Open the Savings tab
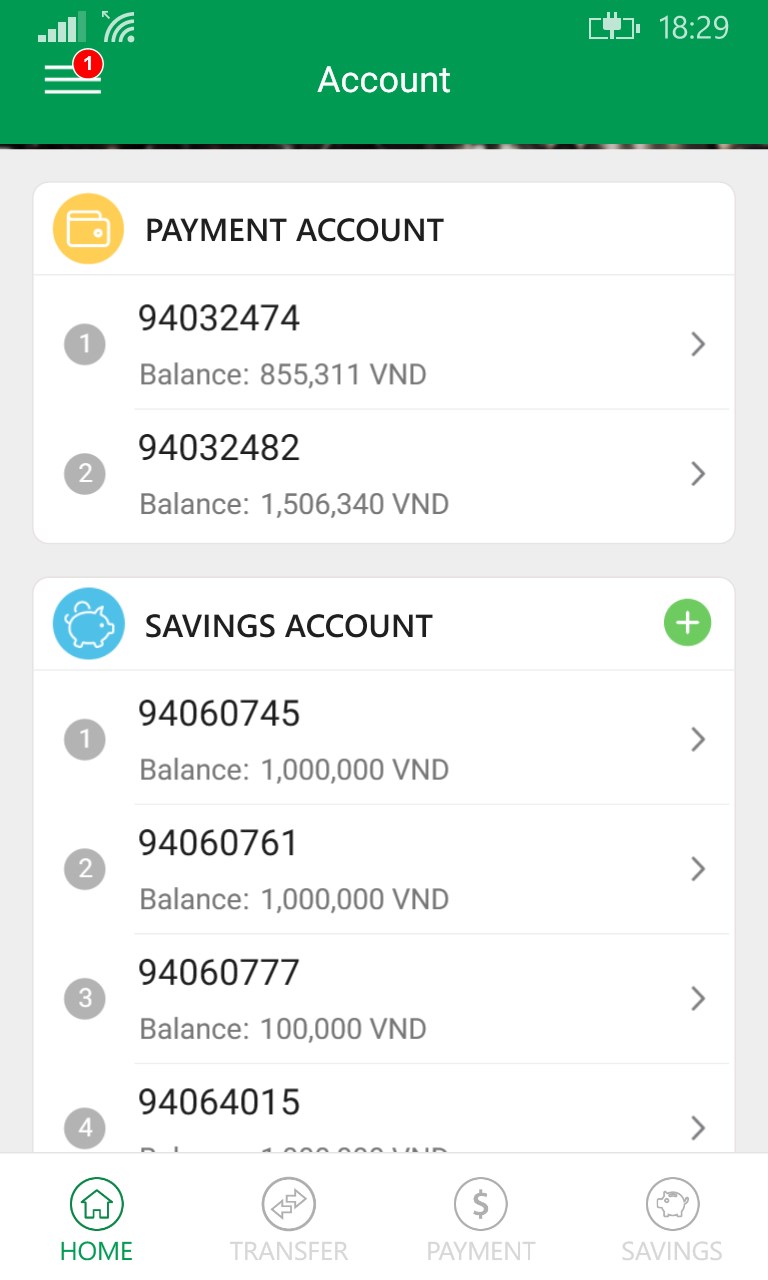The width and height of the screenshot is (768, 1280). click(671, 1219)
